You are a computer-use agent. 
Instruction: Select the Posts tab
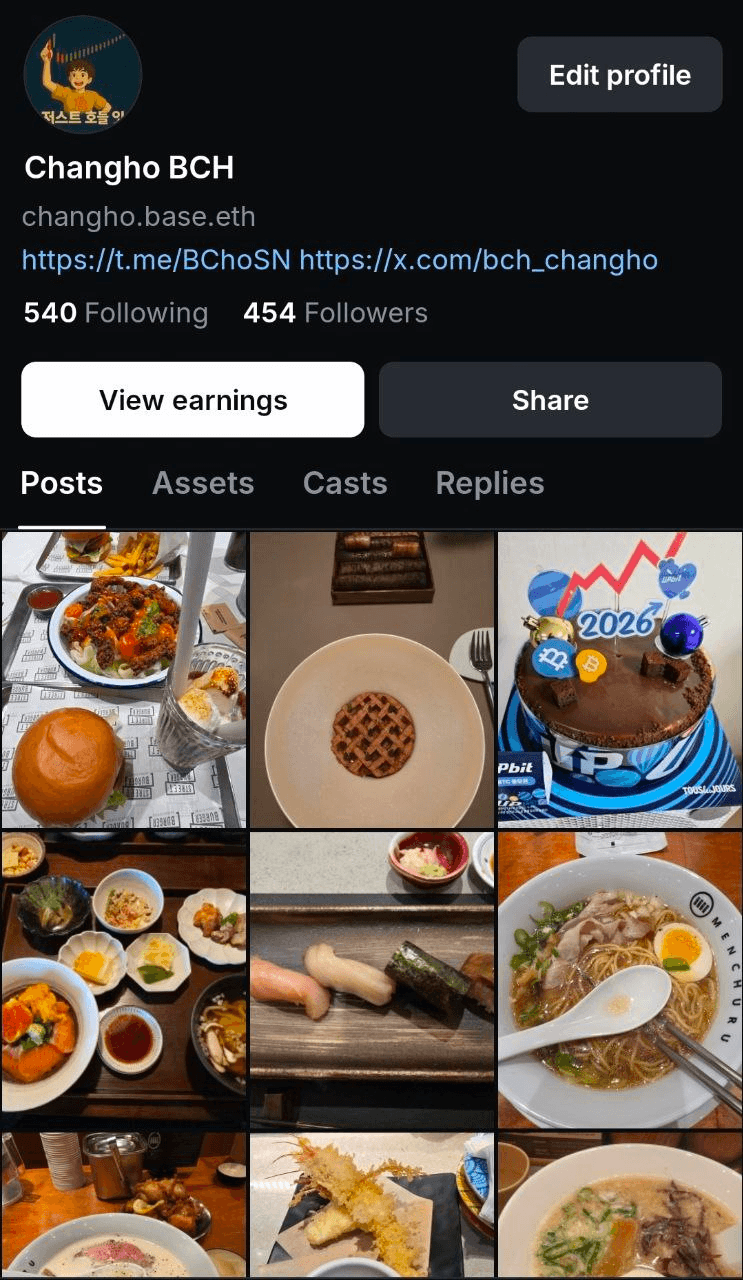pos(62,484)
